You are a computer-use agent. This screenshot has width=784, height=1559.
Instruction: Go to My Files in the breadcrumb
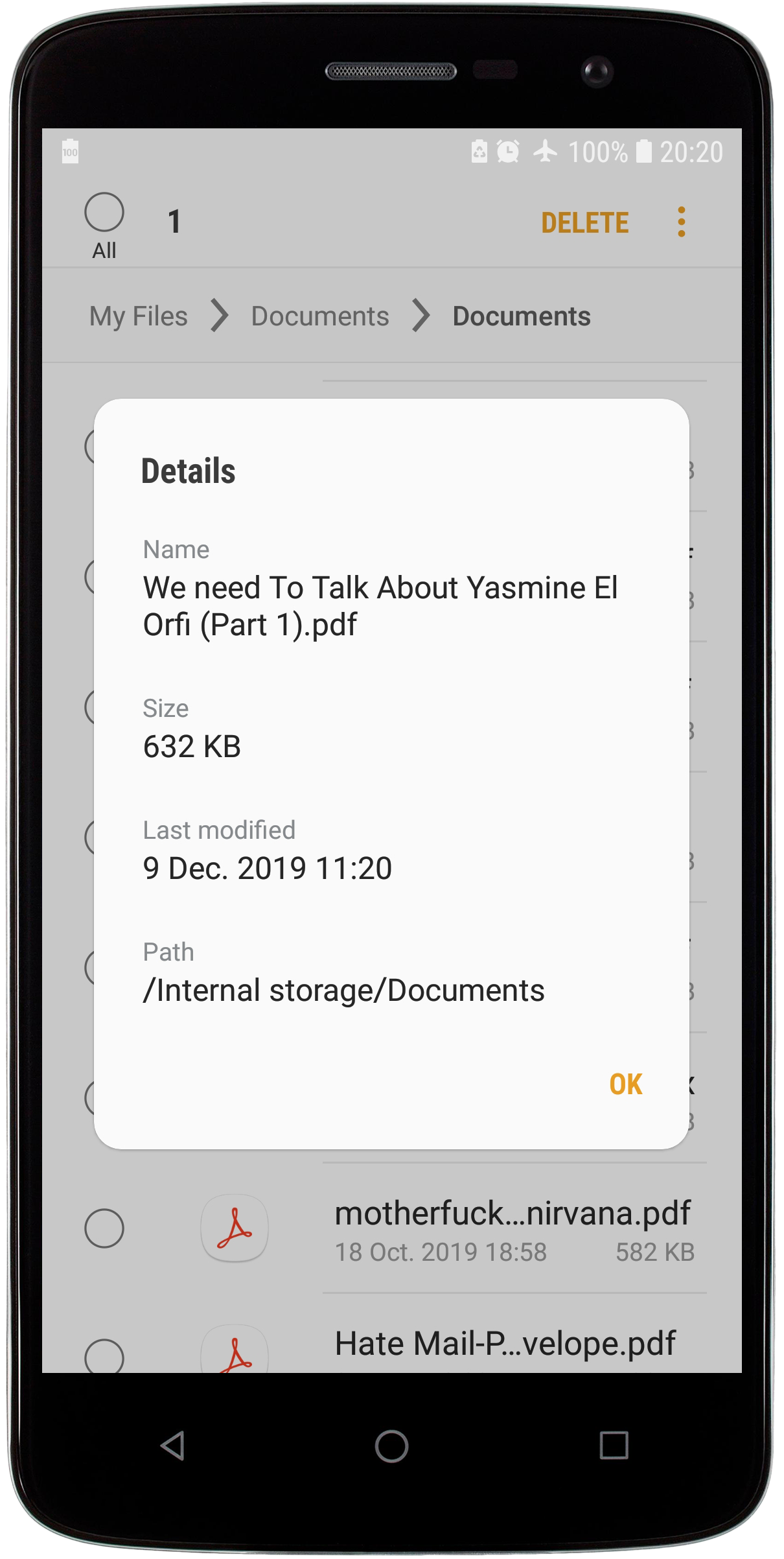139,316
